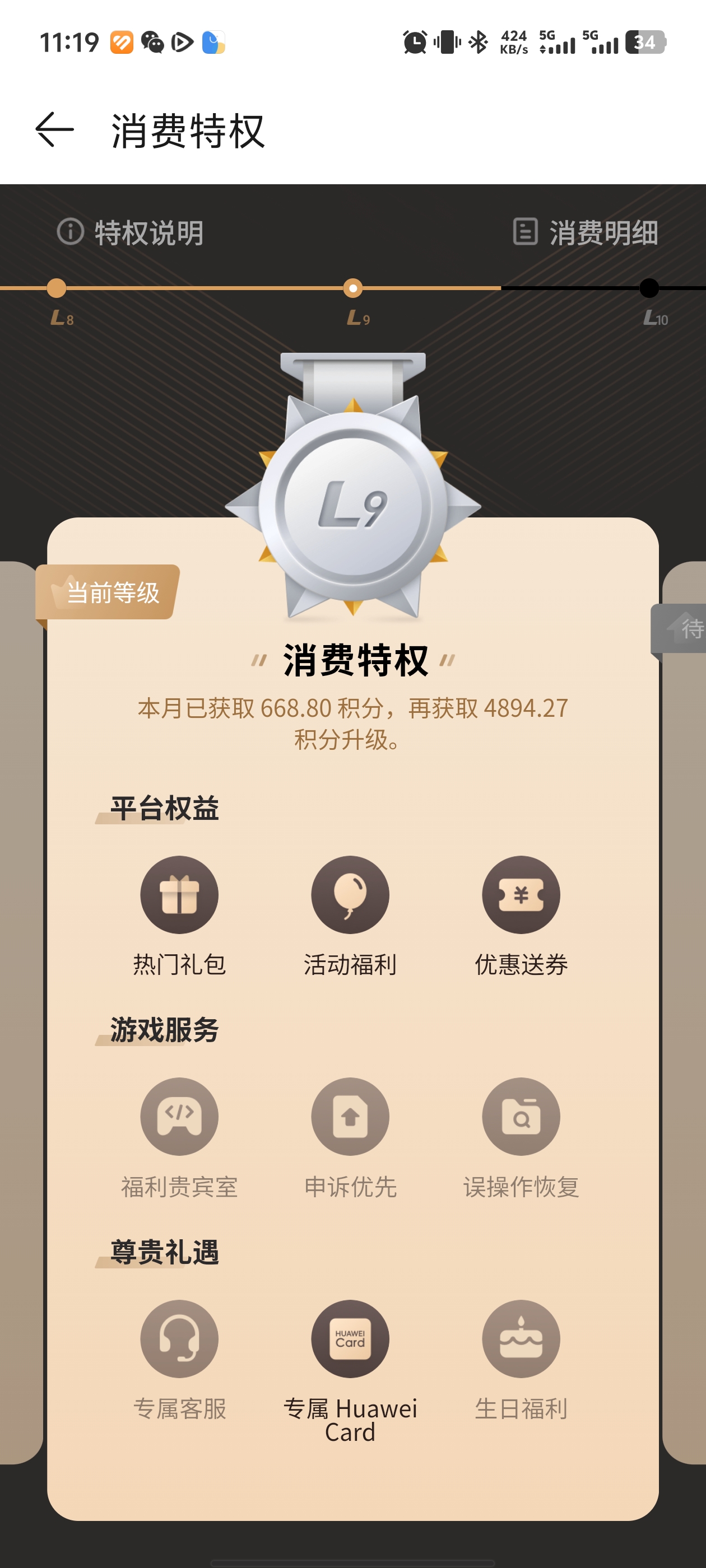Go back from 消费特权 page
Screen dimensions: 706x1568
(x=54, y=130)
